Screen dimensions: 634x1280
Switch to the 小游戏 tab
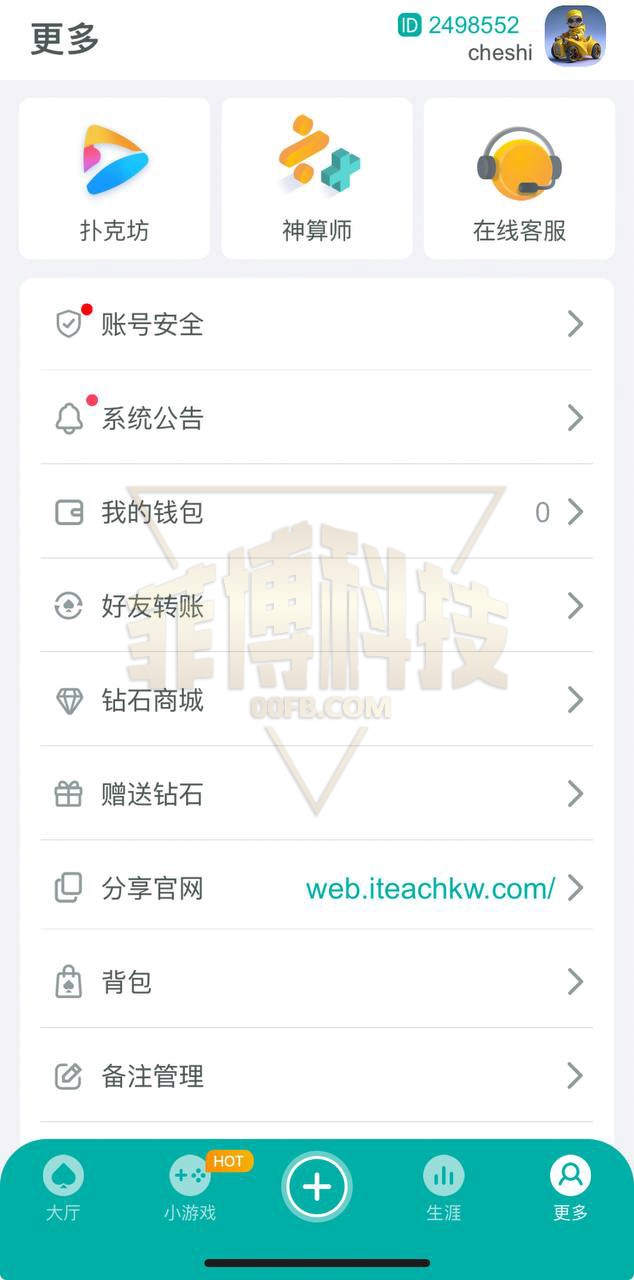tap(190, 1189)
